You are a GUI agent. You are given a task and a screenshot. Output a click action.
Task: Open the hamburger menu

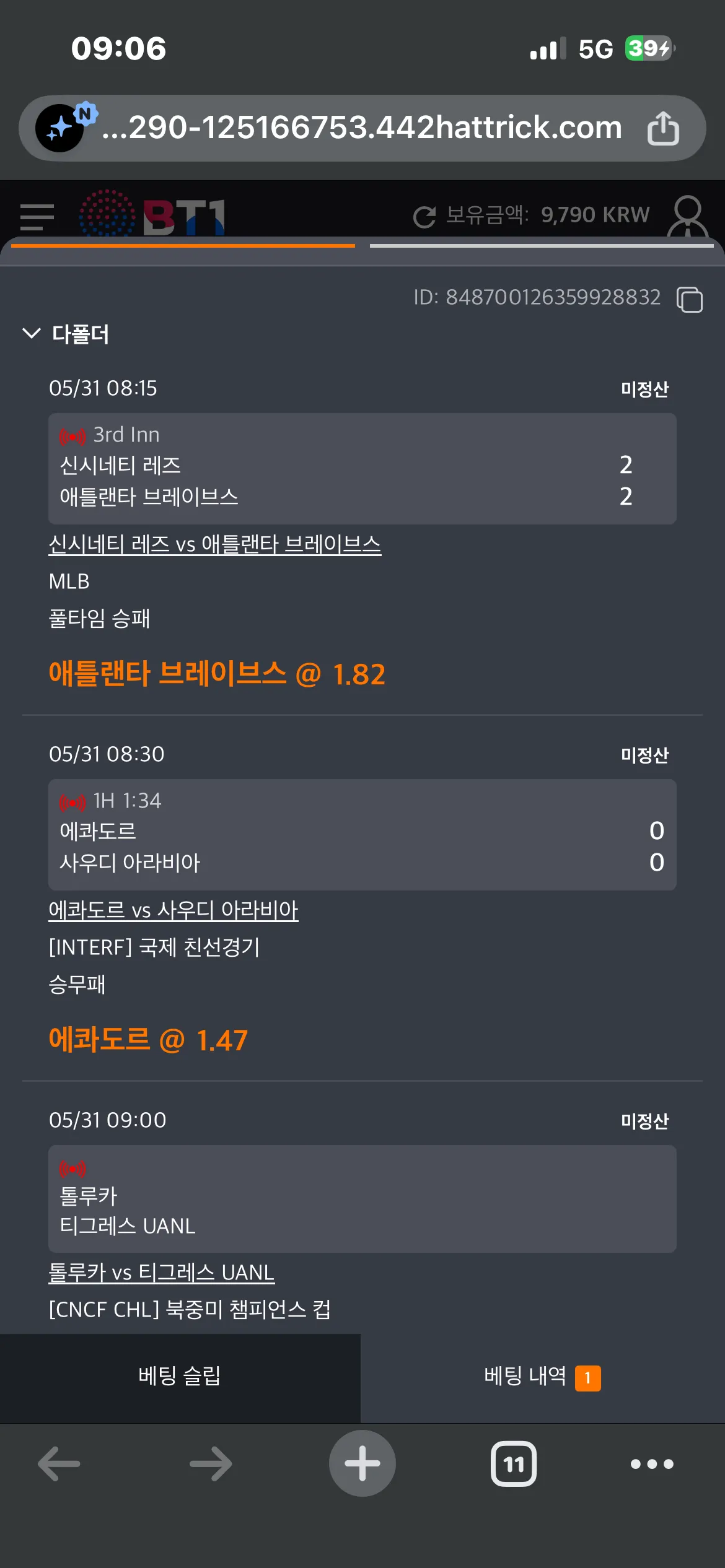click(37, 217)
